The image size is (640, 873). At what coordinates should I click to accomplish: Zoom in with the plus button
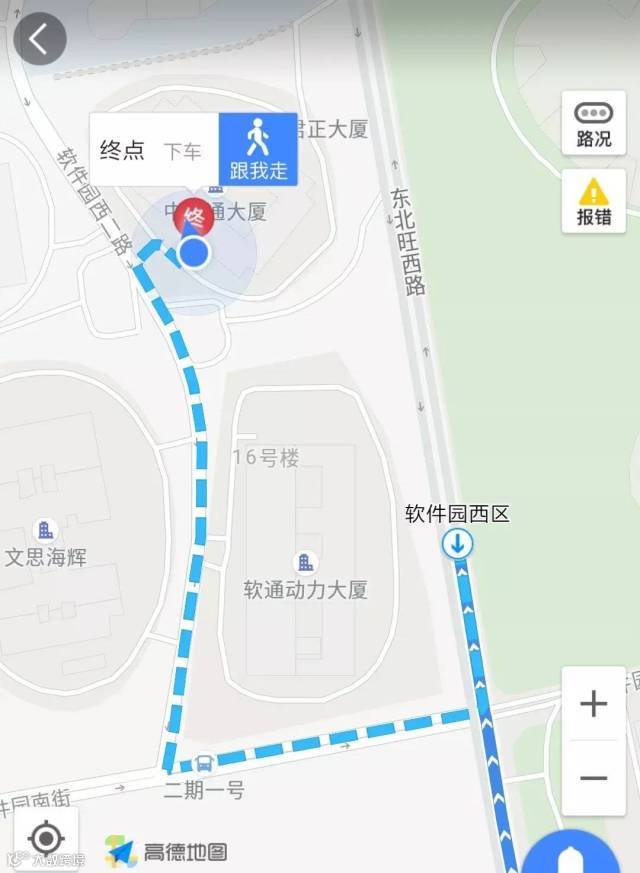coord(593,703)
